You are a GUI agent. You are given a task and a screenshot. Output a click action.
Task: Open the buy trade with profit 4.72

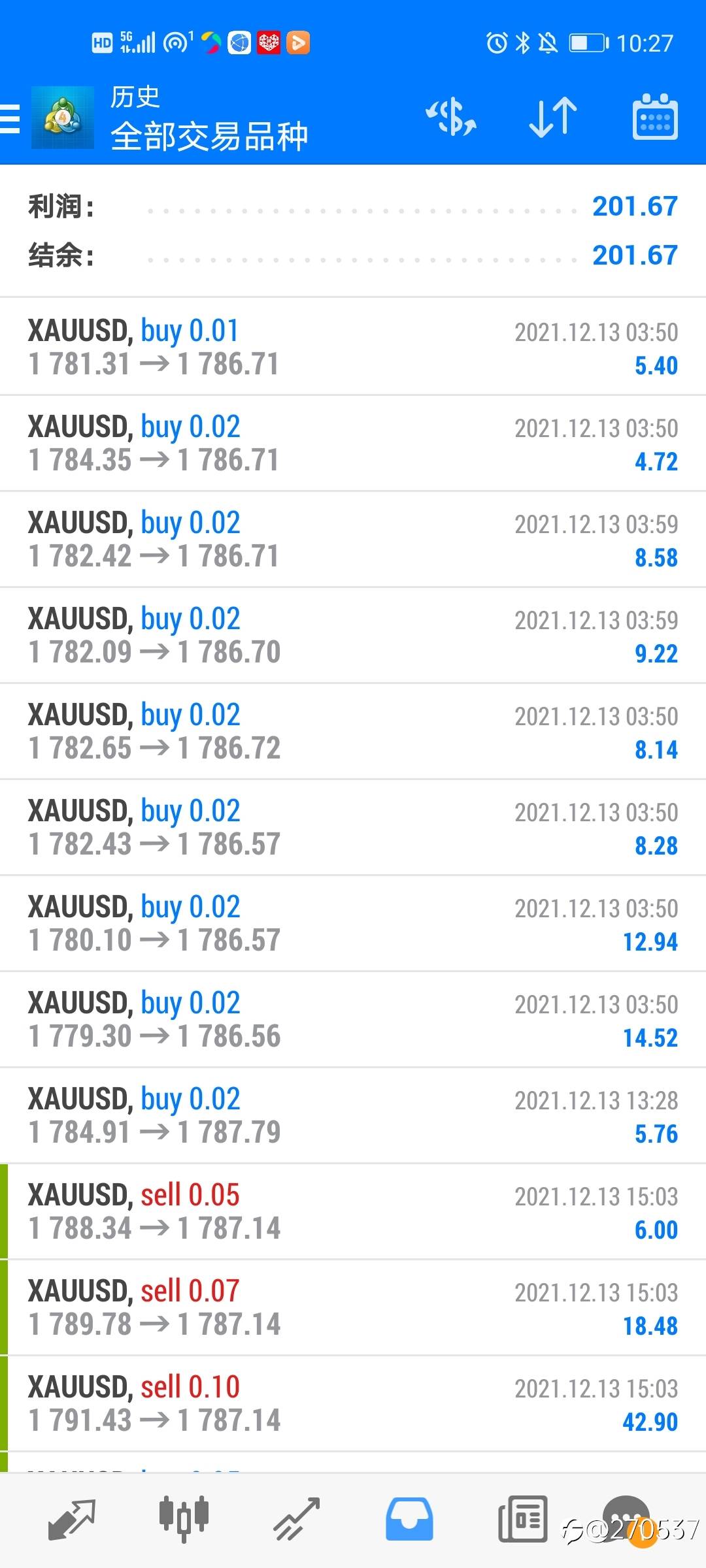coord(353,443)
